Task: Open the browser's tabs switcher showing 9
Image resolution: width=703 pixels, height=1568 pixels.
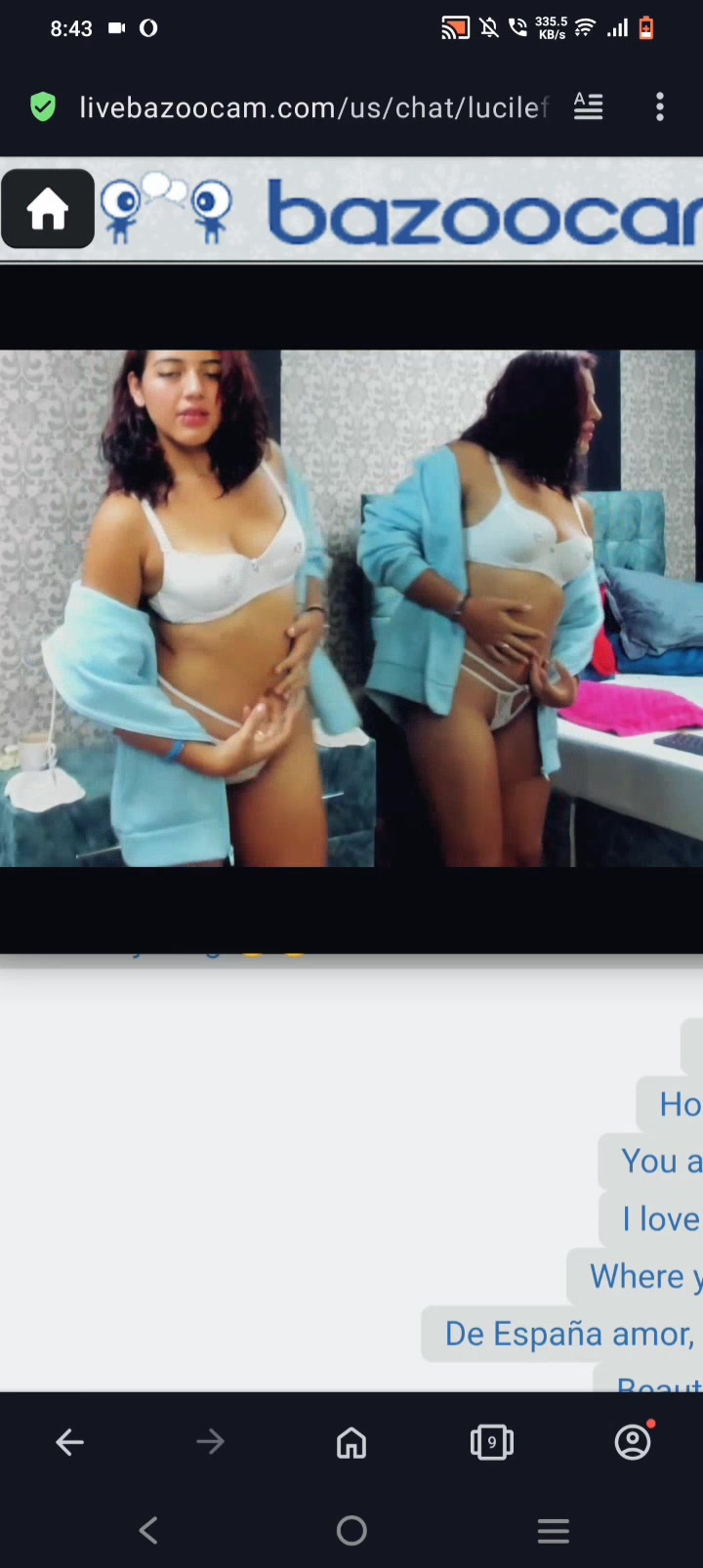Action: (x=492, y=1442)
